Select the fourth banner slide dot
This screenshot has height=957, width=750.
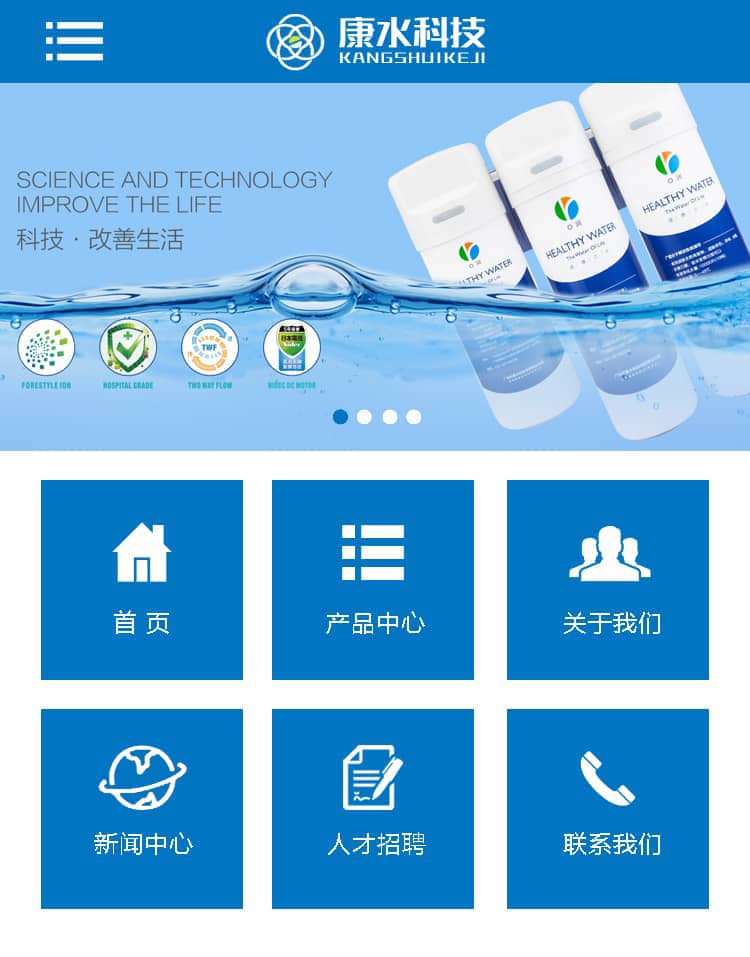414,417
